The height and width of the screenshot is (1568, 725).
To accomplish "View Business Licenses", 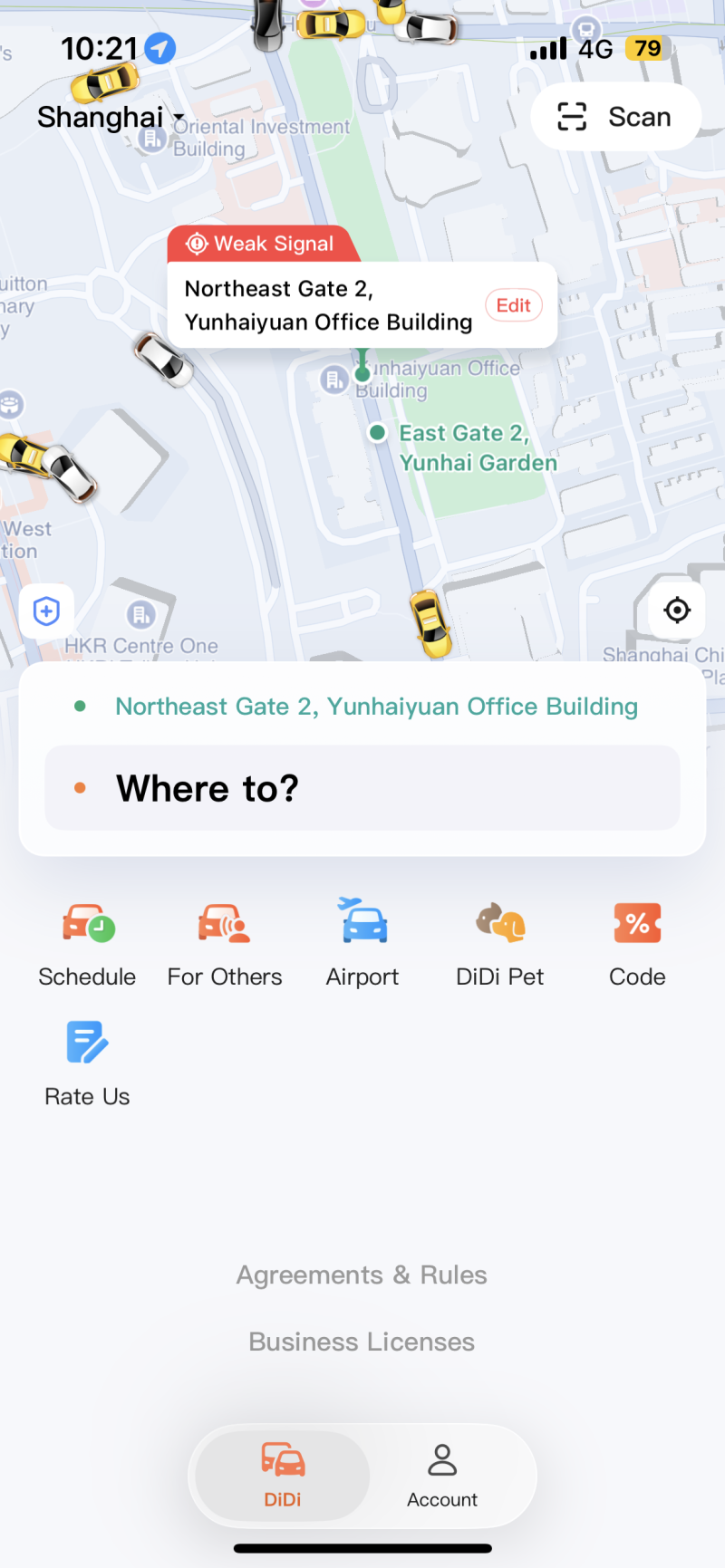I will click(x=362, y=1342).
